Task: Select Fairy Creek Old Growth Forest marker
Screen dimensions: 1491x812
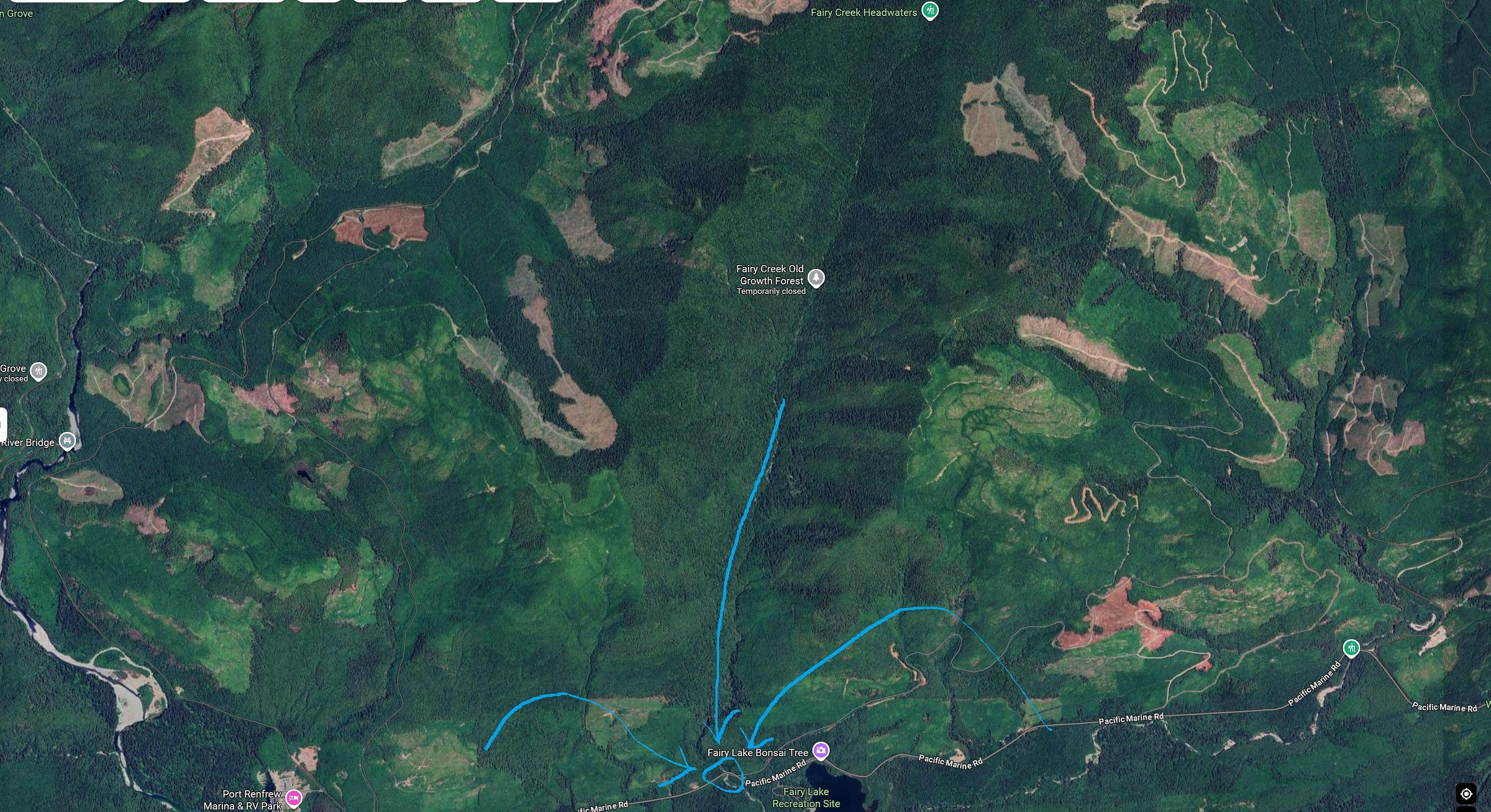Action: 816,278
